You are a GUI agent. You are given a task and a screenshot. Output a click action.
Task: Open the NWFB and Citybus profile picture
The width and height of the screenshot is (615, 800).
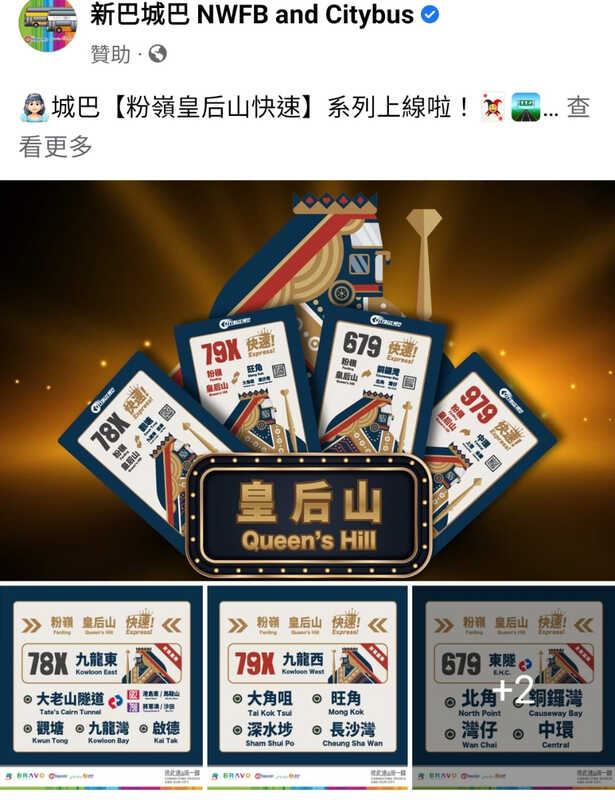pyautogui.click(x=48, y=24)
